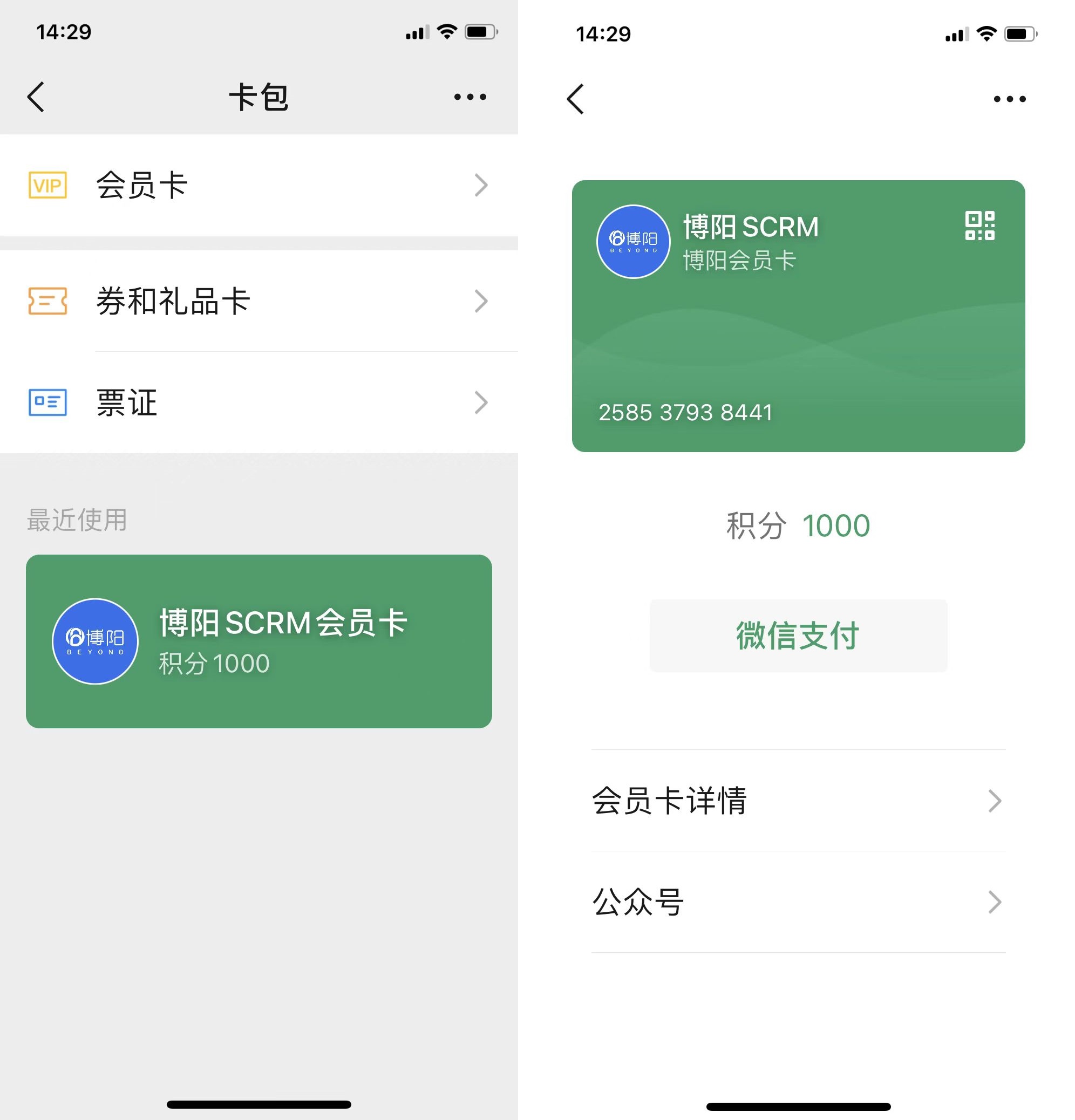Open the 公众号 row
Screen dimensions: 1075x1120
[798, 902]
